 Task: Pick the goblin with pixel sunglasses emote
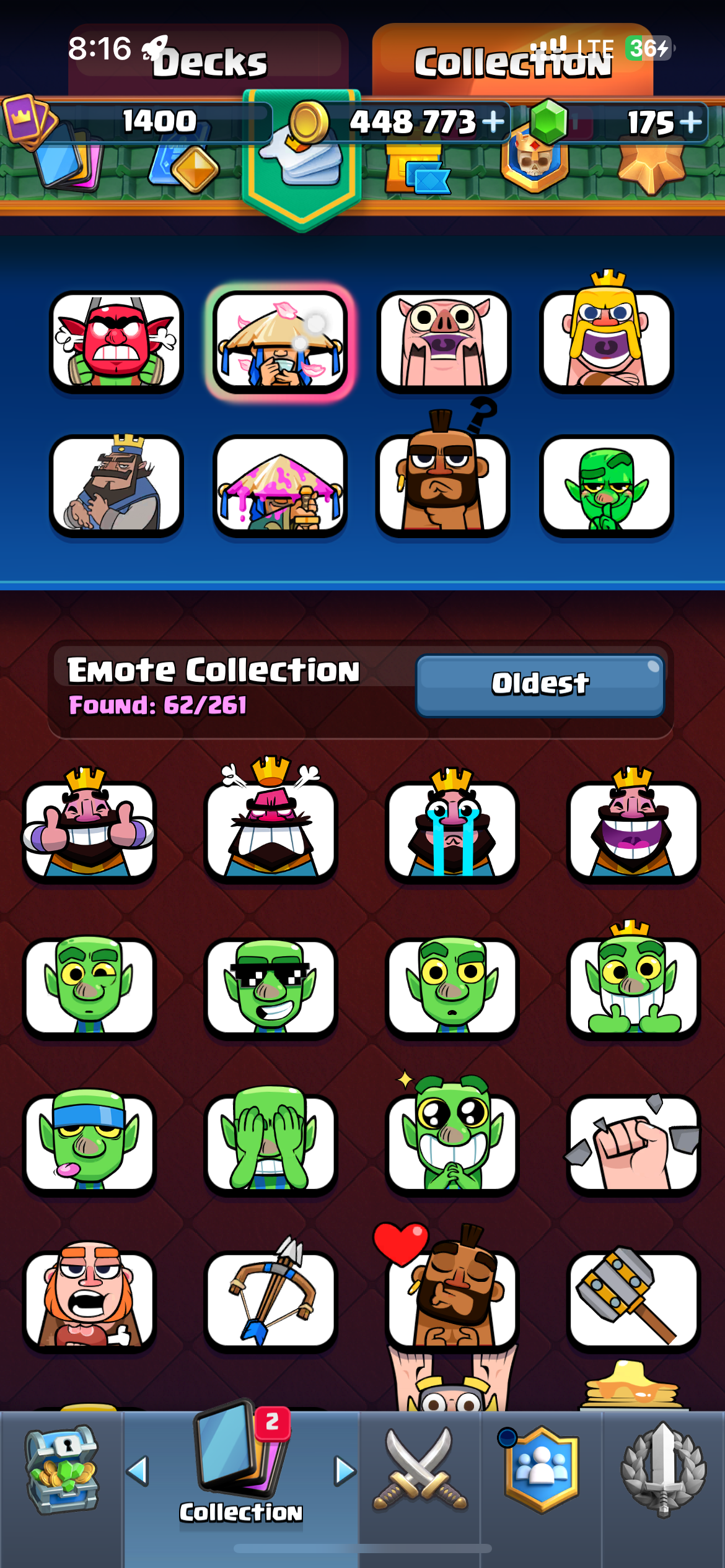click(x=270, y=986)
